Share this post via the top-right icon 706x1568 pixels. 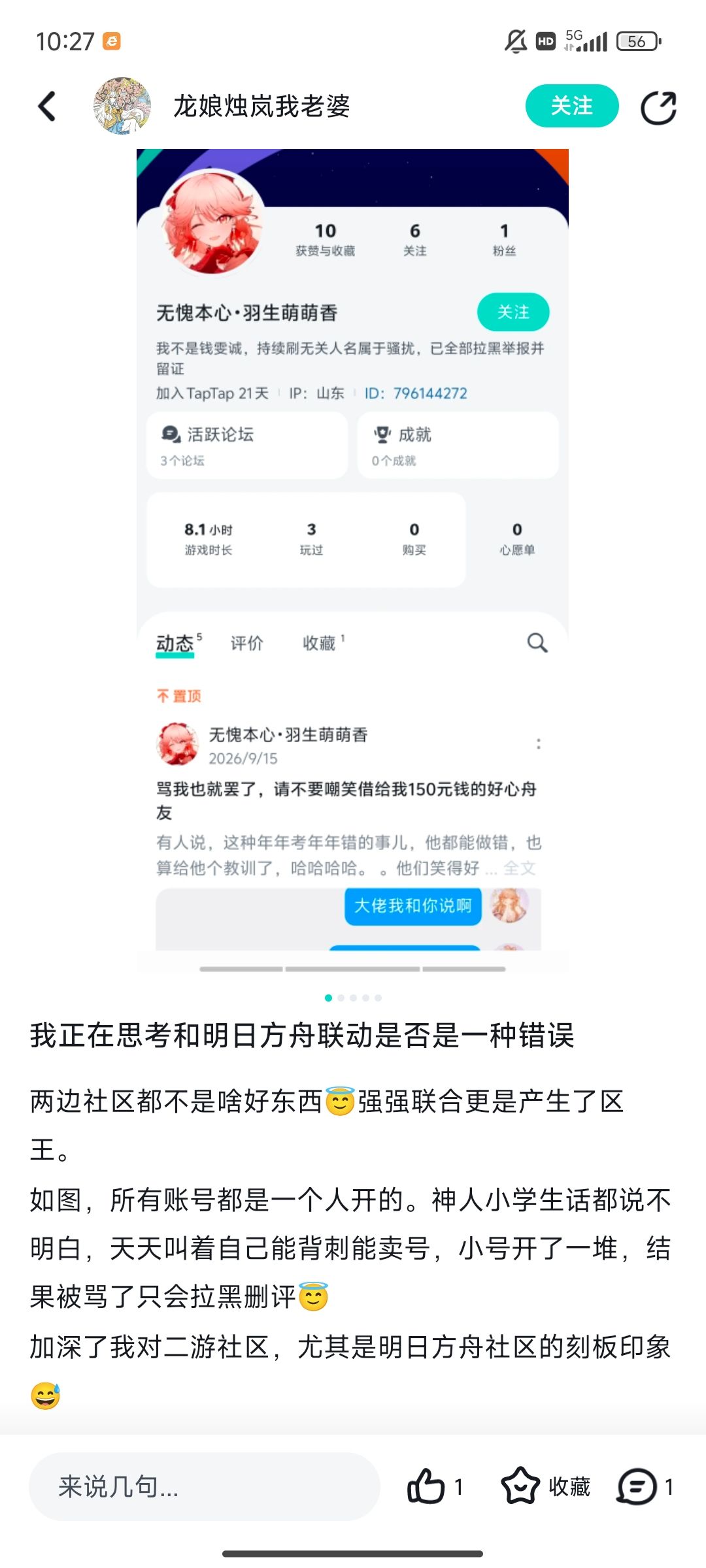point(658,107)
